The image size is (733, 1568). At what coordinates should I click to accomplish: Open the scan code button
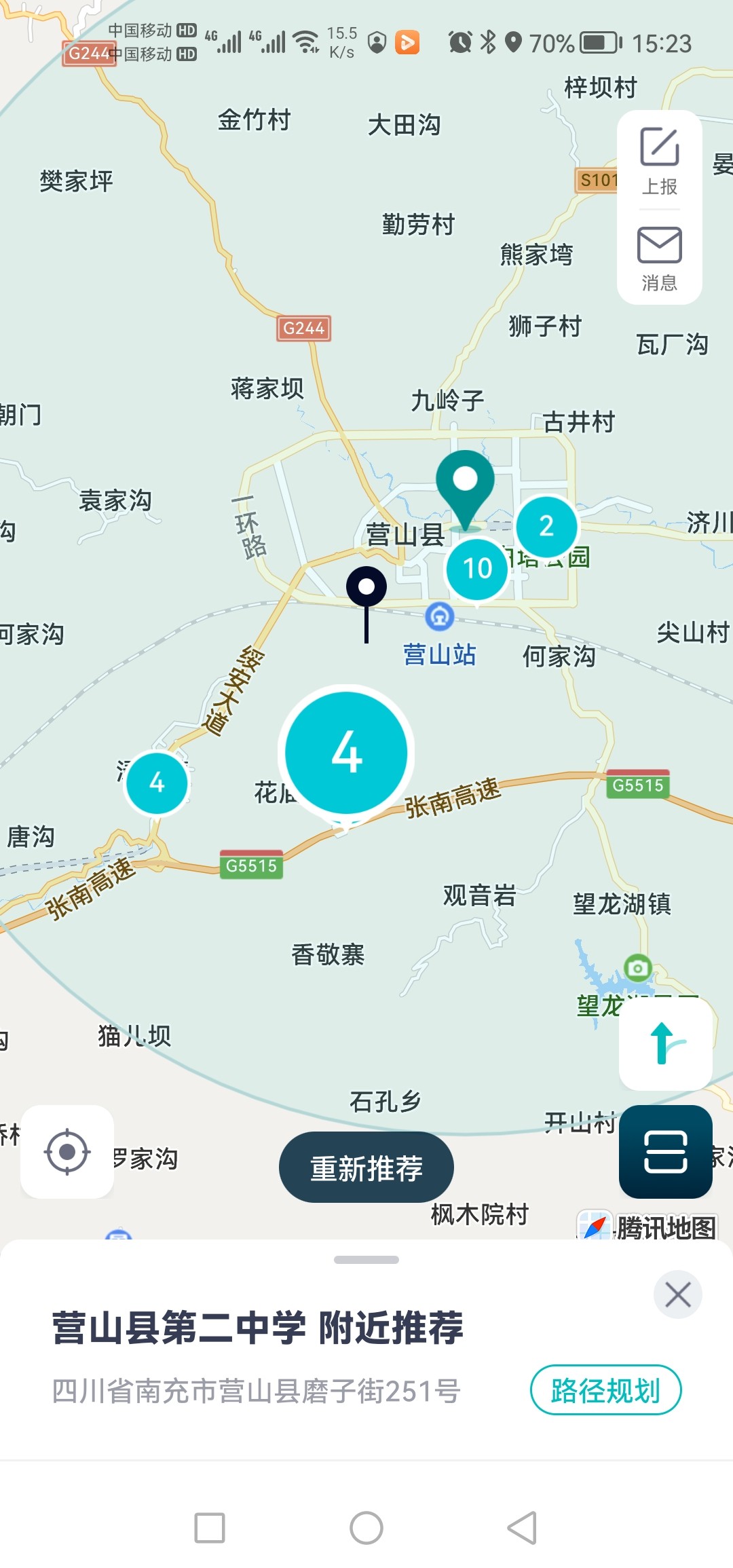[x=665, y=1152]
